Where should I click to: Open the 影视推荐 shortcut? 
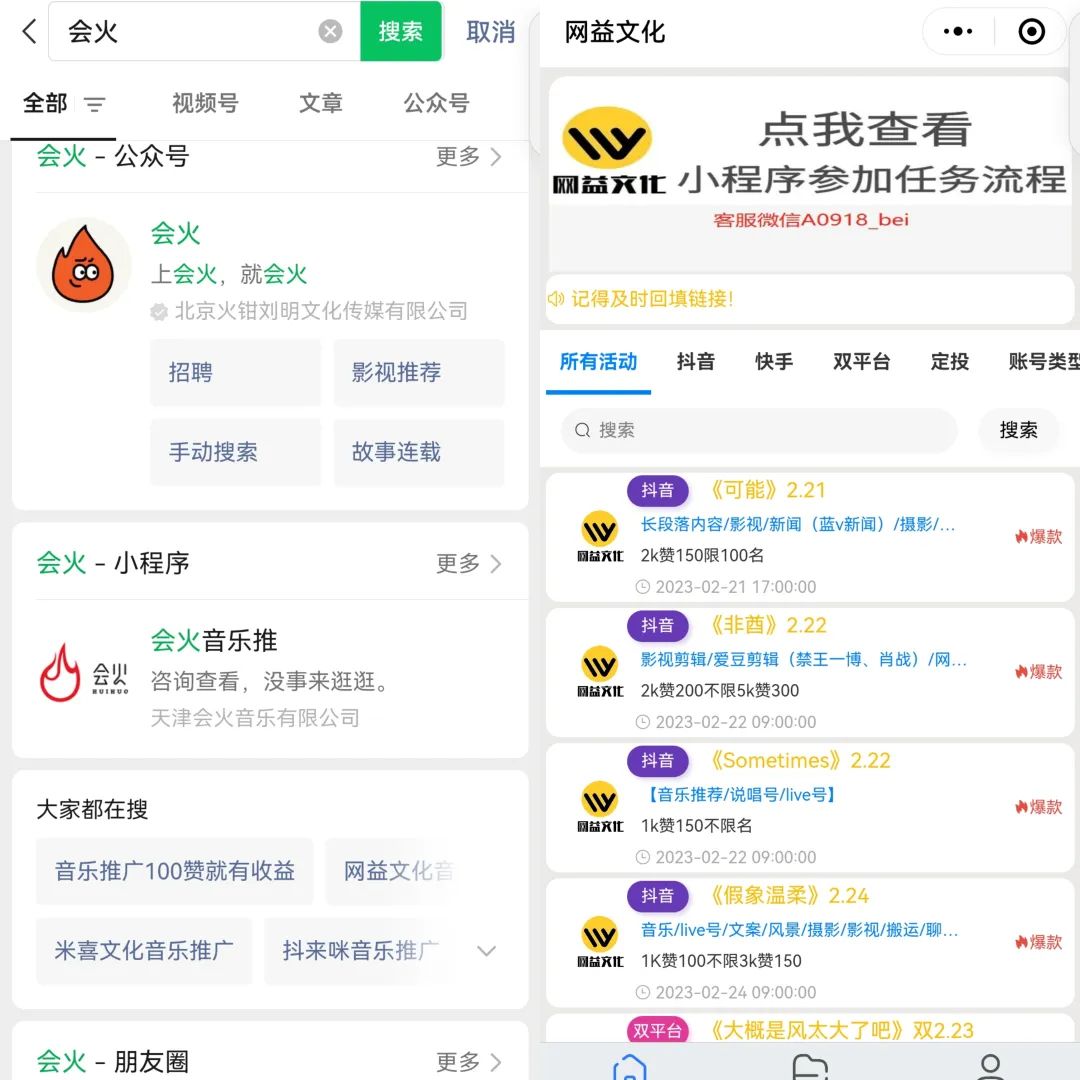pos(419,373)
